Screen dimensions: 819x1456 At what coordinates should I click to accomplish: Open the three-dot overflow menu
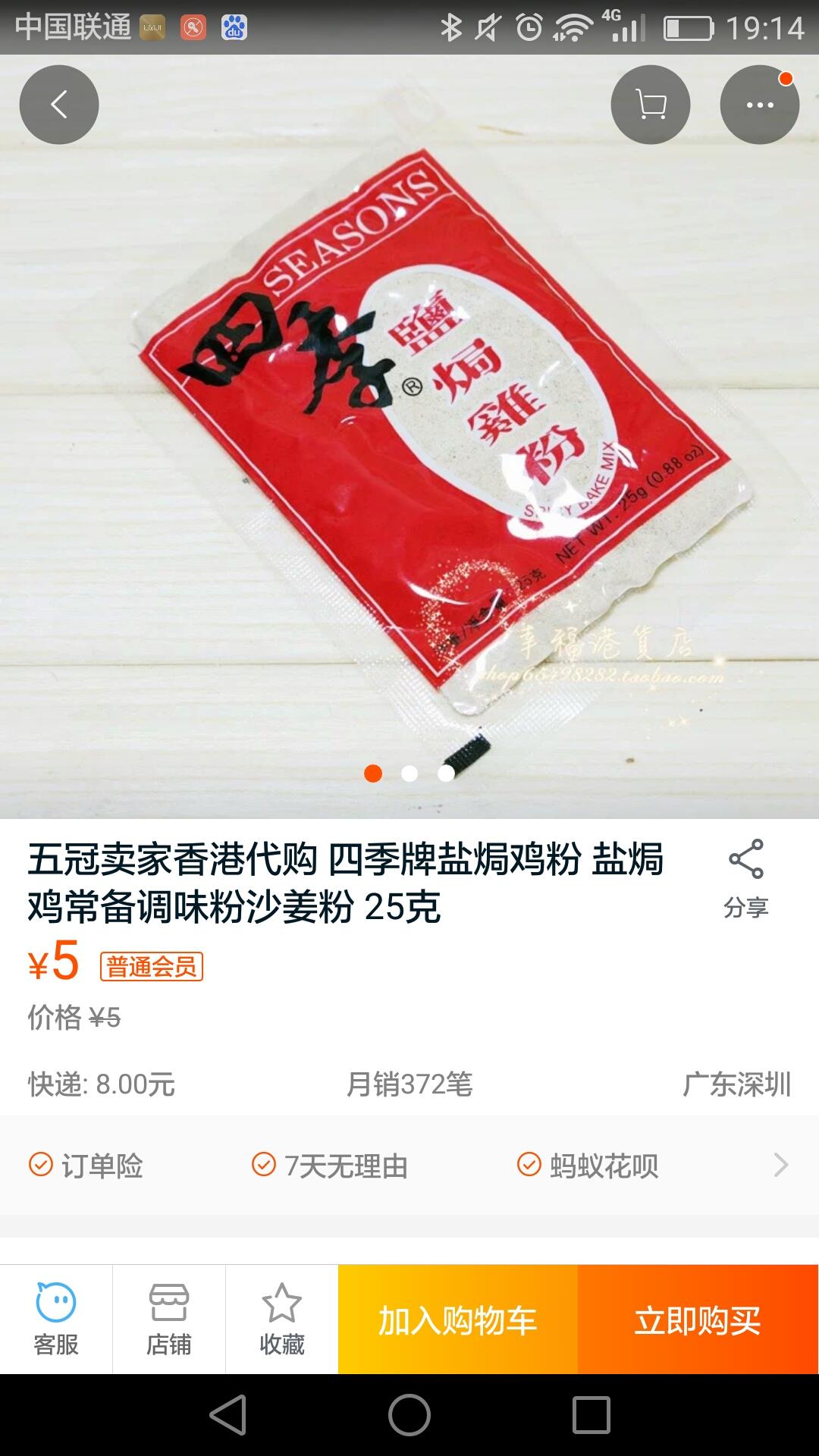[x=760, y=105]
